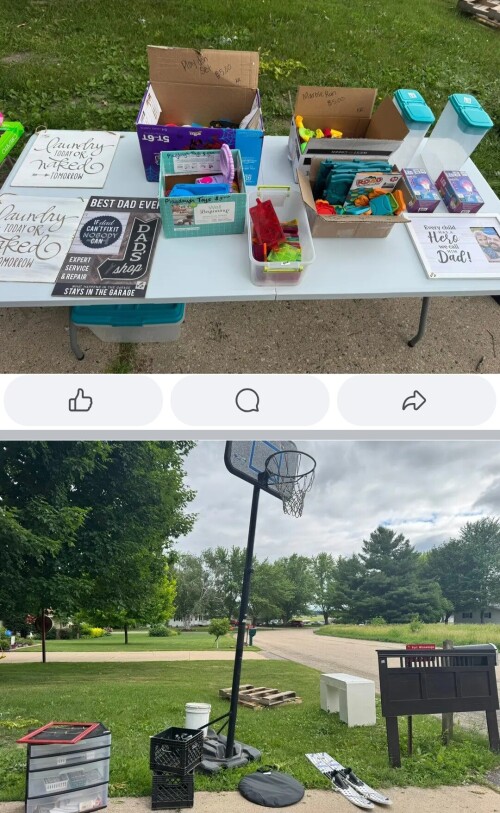Viewport: 500px width, 813px height.
Task: Open the photo of the sale table
Action: click(x=250, y=187)
